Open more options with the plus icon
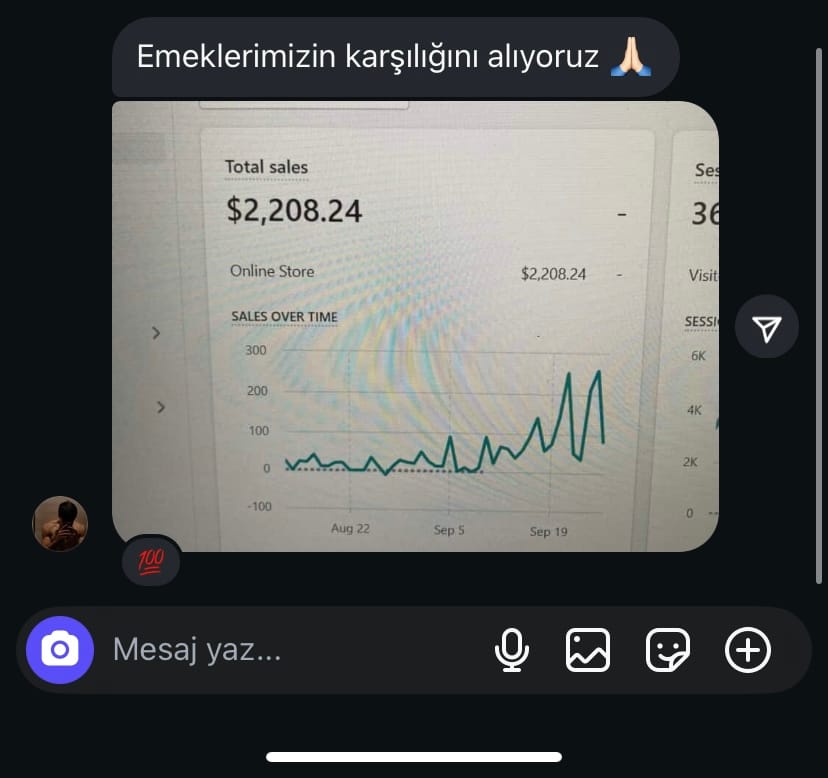 pyautogui.click(x=748, y=651)
